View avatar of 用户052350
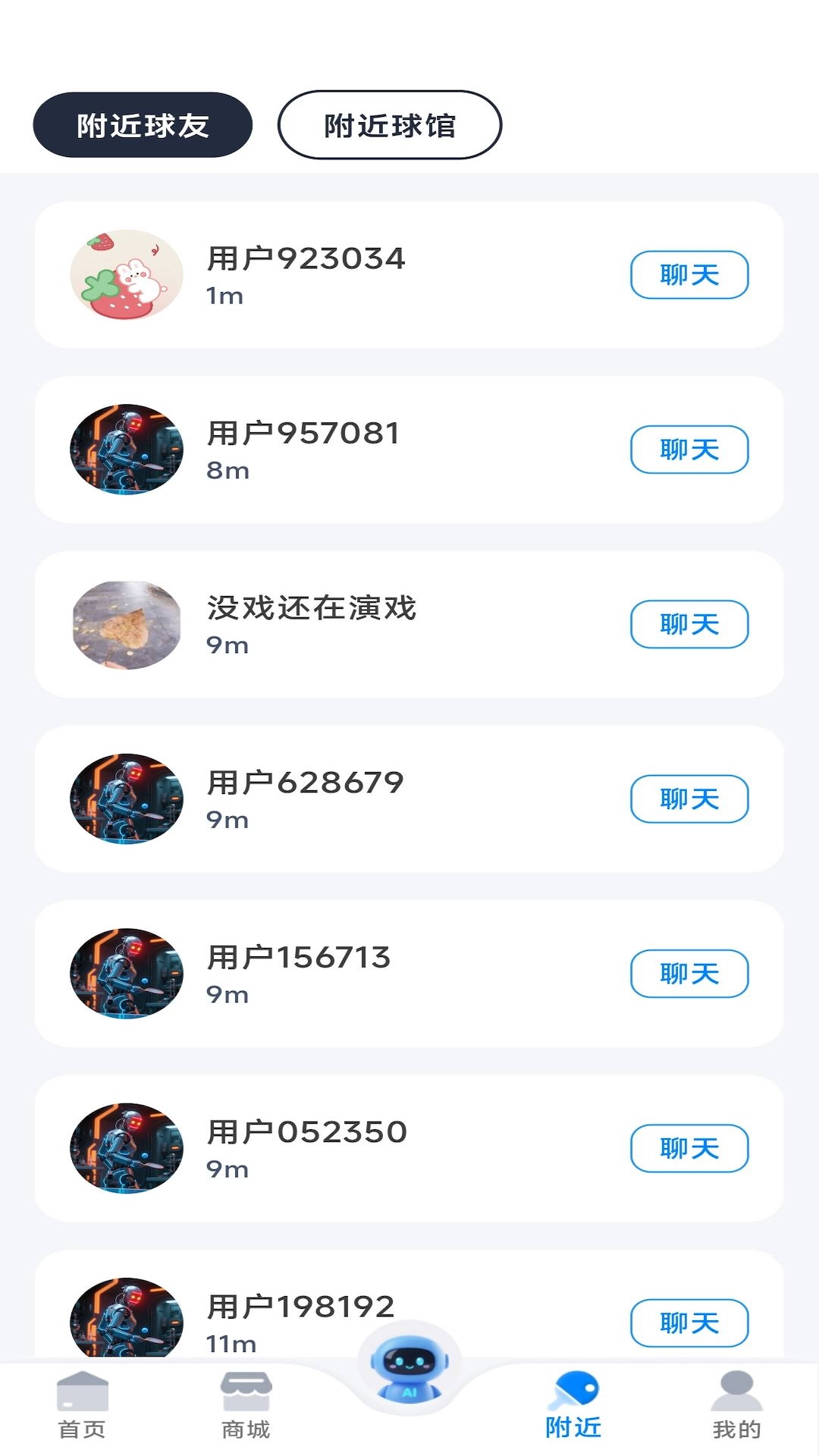 tap(126, 1147)
